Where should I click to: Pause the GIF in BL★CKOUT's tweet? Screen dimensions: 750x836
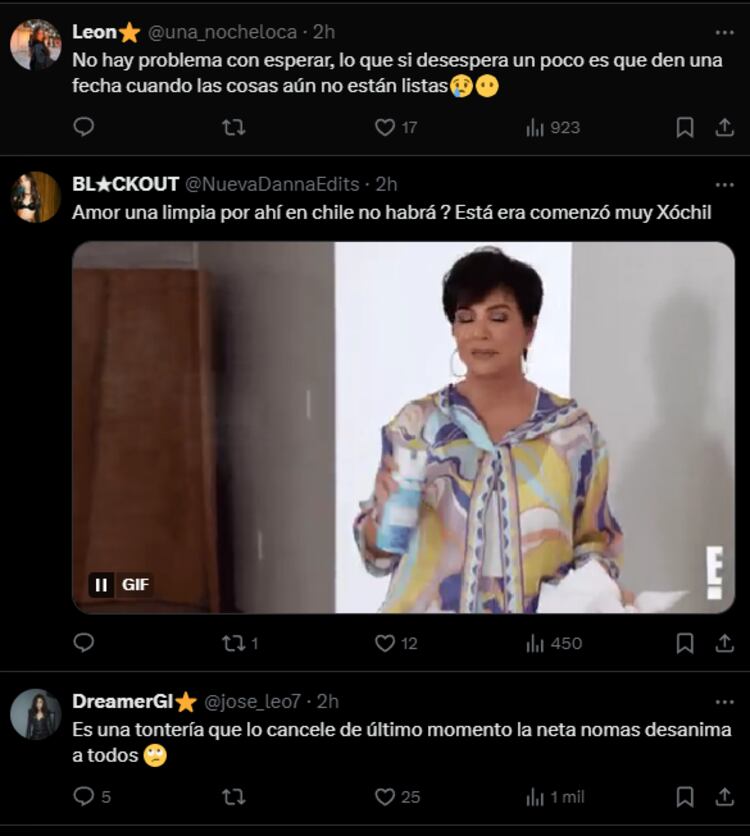(101, 584)
